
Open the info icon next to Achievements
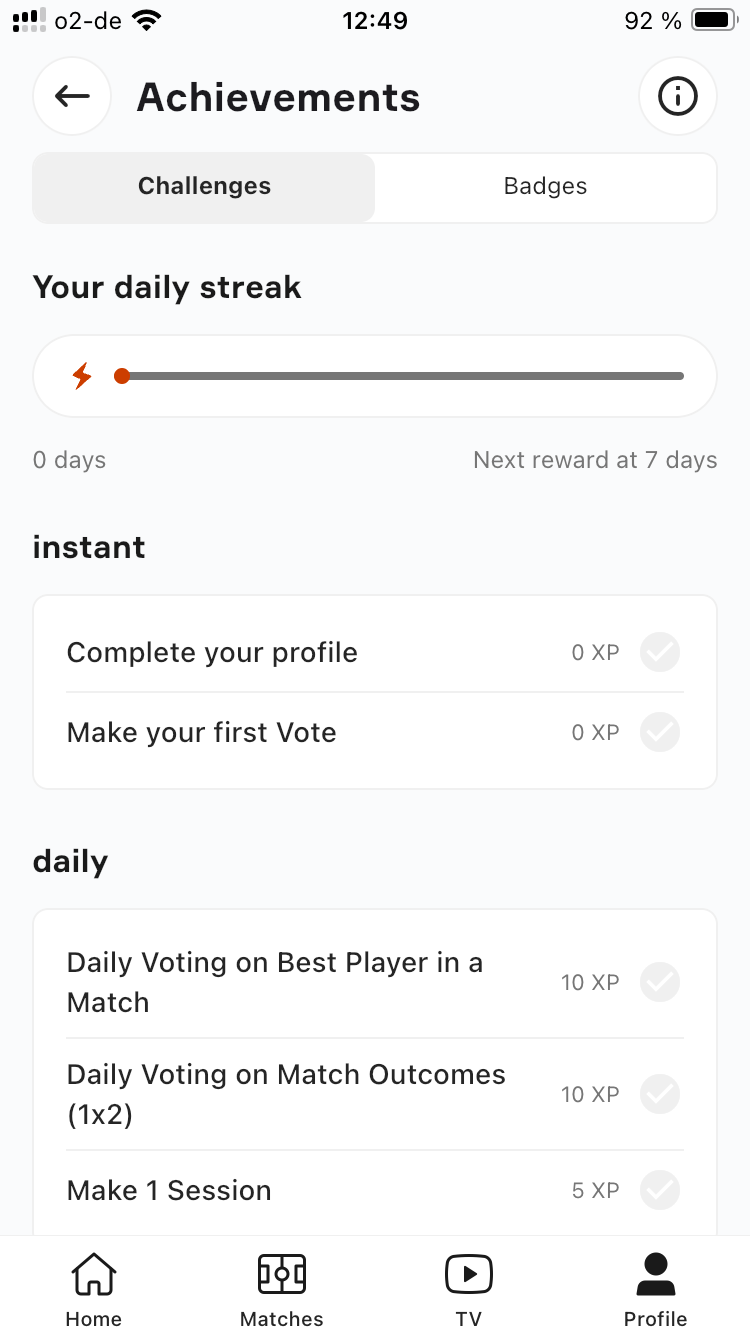pos(678,96)
